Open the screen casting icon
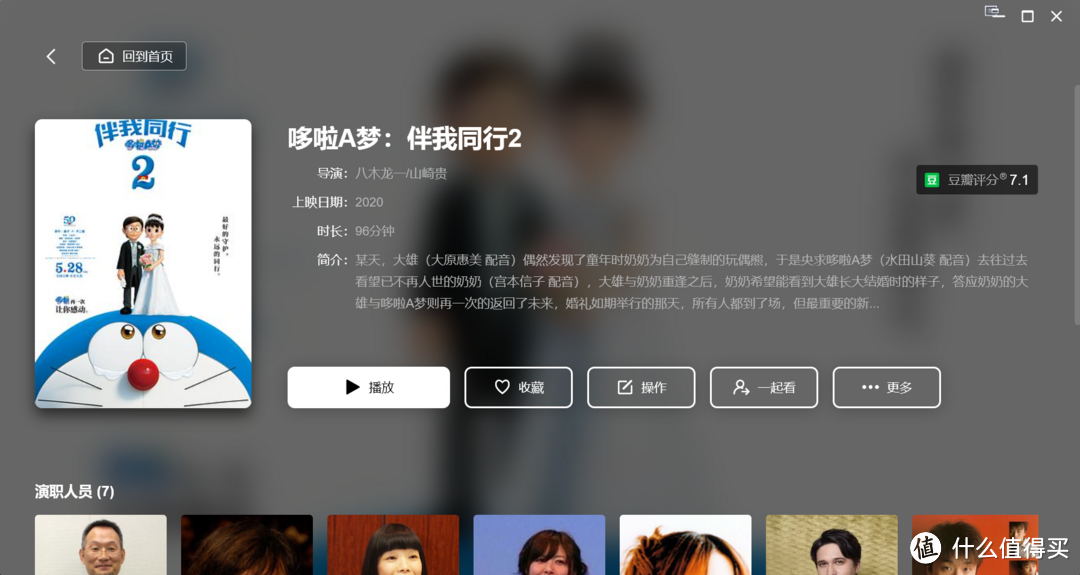1080x575 pixels. (993, 13)
